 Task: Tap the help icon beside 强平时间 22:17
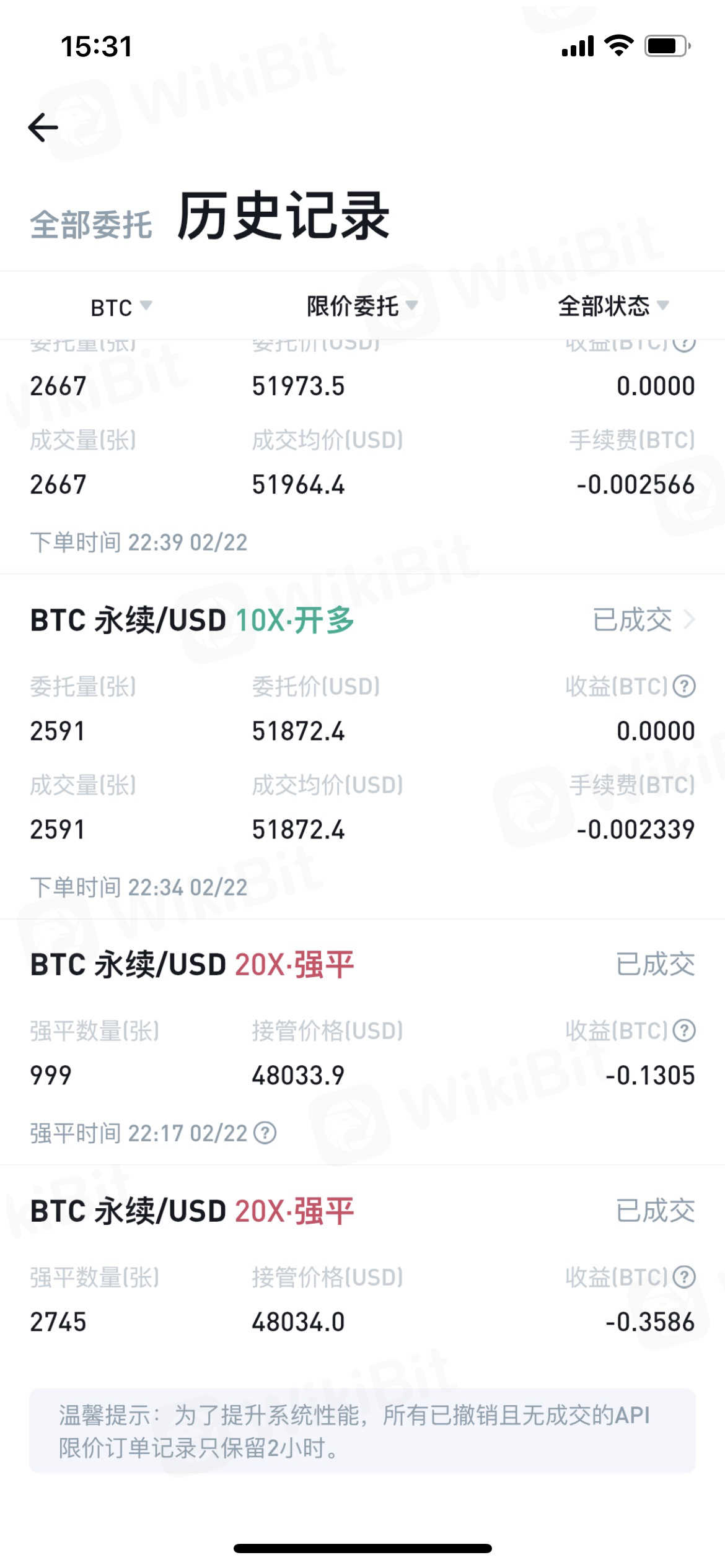point(265,1133)
